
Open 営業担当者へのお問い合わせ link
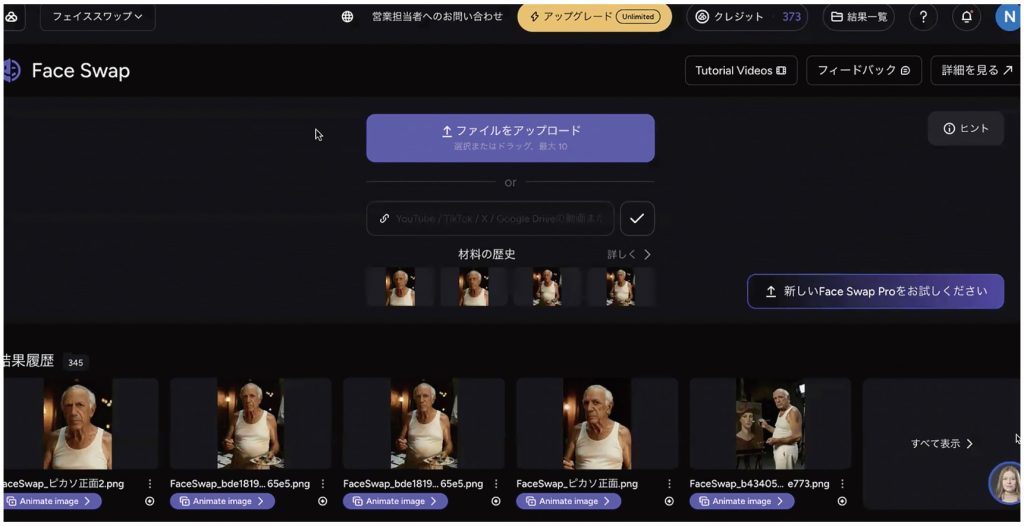437,17
